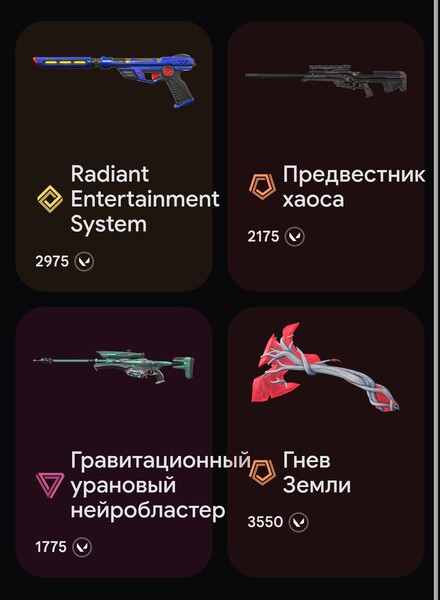Select the Гравитационный урановый нейробластер card
This screenshot has height=600, width=440.
[x=114, y=442]
